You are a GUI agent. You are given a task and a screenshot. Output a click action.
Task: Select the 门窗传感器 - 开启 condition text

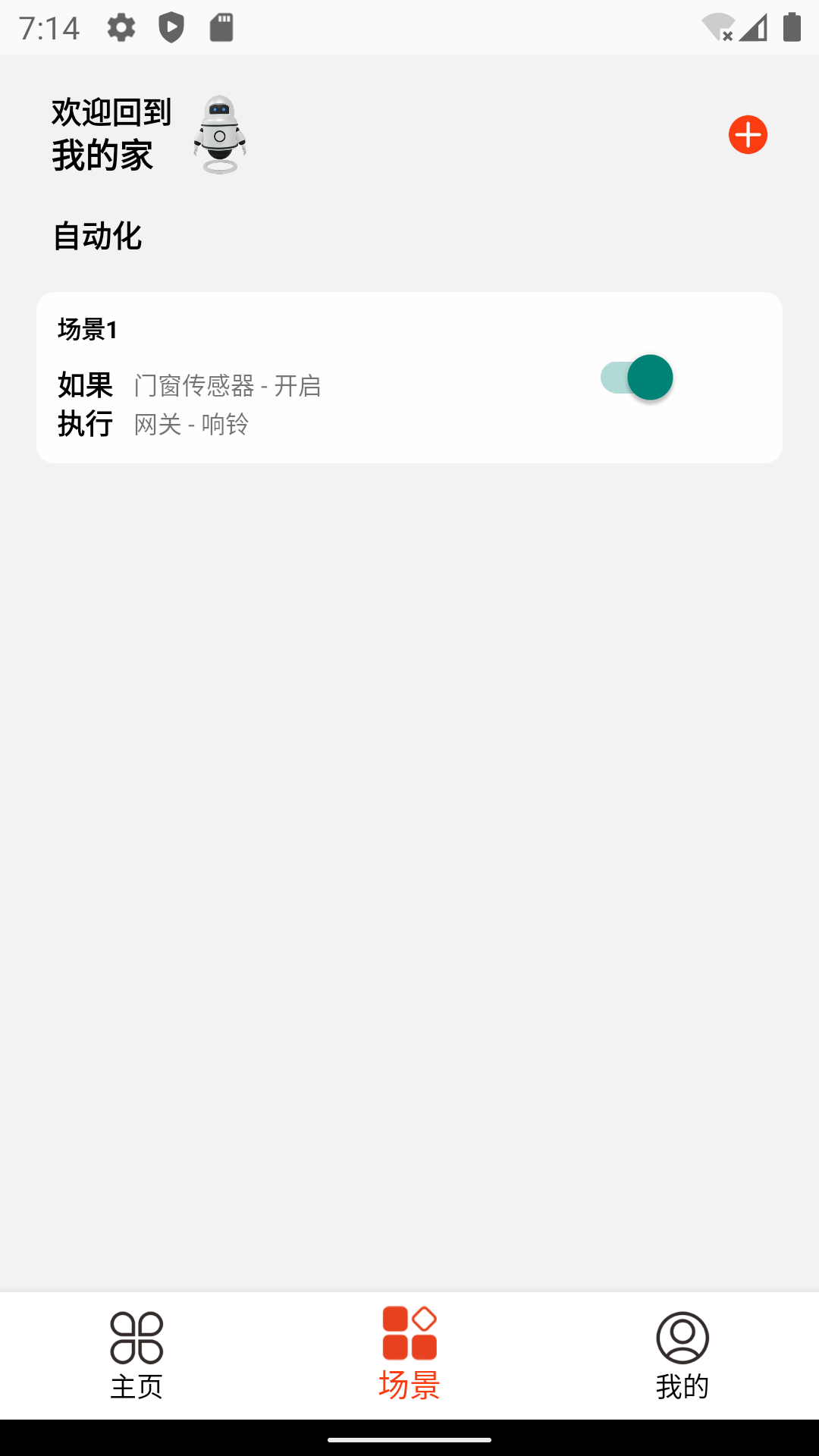(227, 387)
